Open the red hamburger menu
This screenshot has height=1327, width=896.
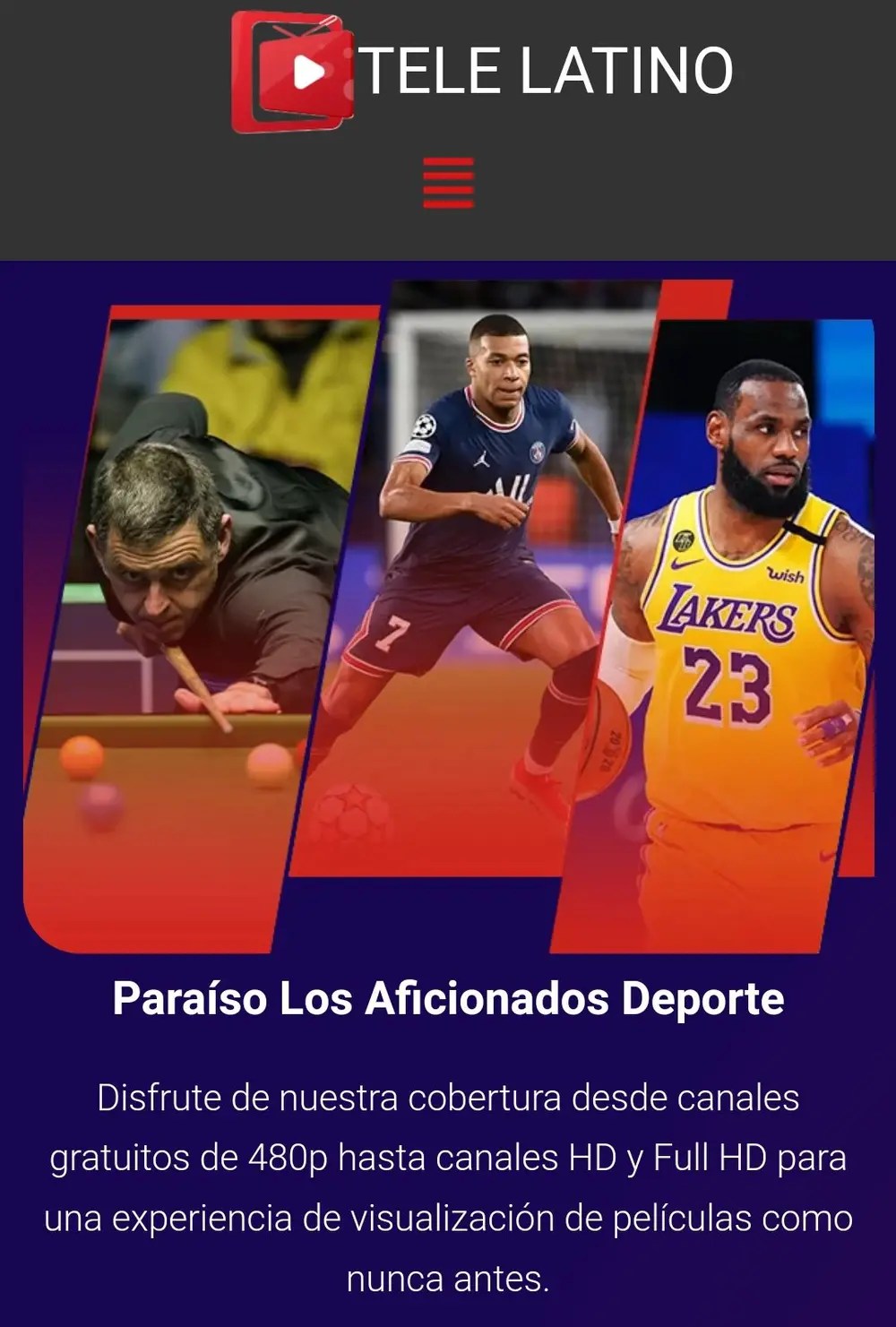448,182
